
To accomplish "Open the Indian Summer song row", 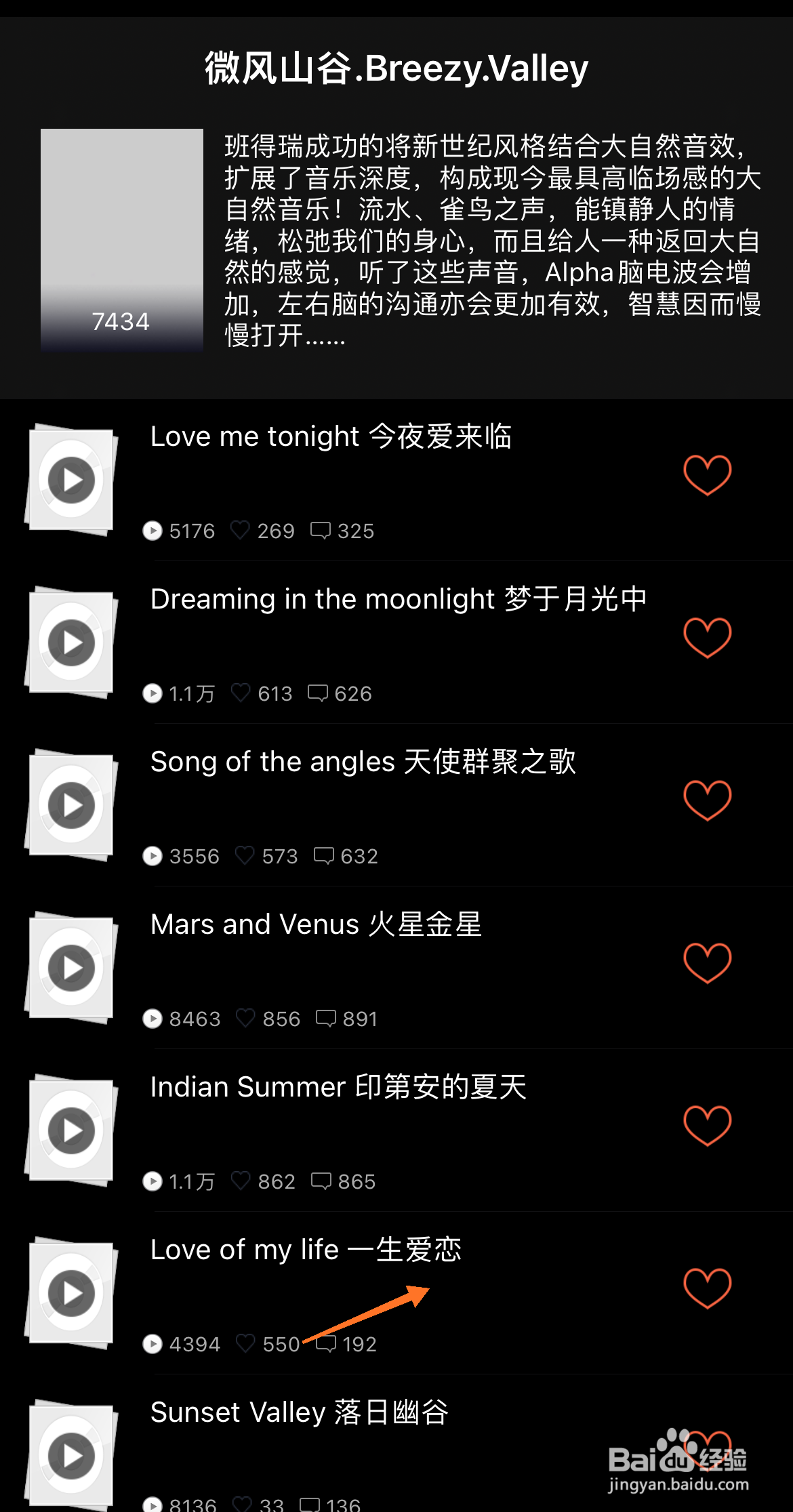I will tap(396, 1130).
